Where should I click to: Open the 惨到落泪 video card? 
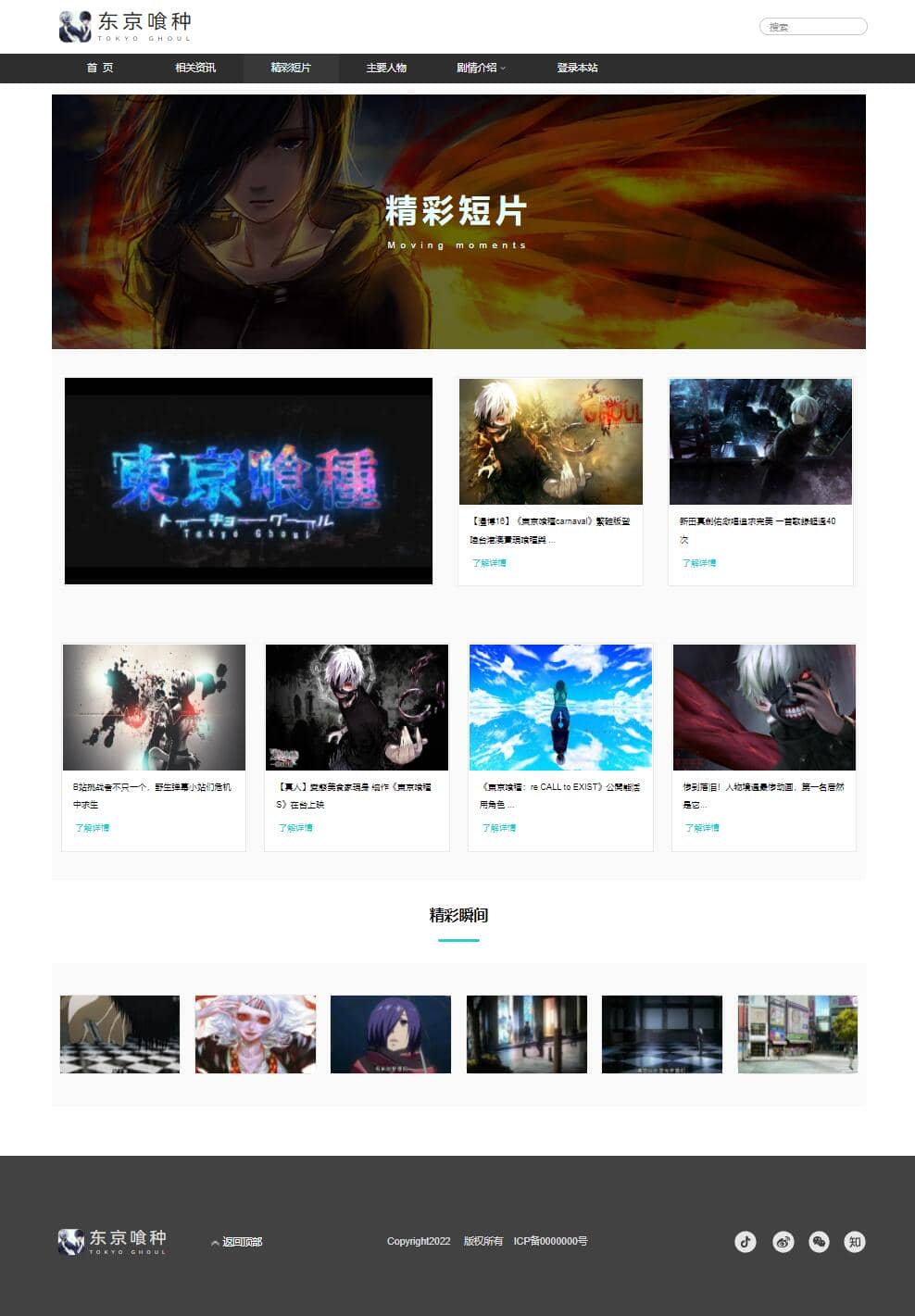tap(764, 708)
